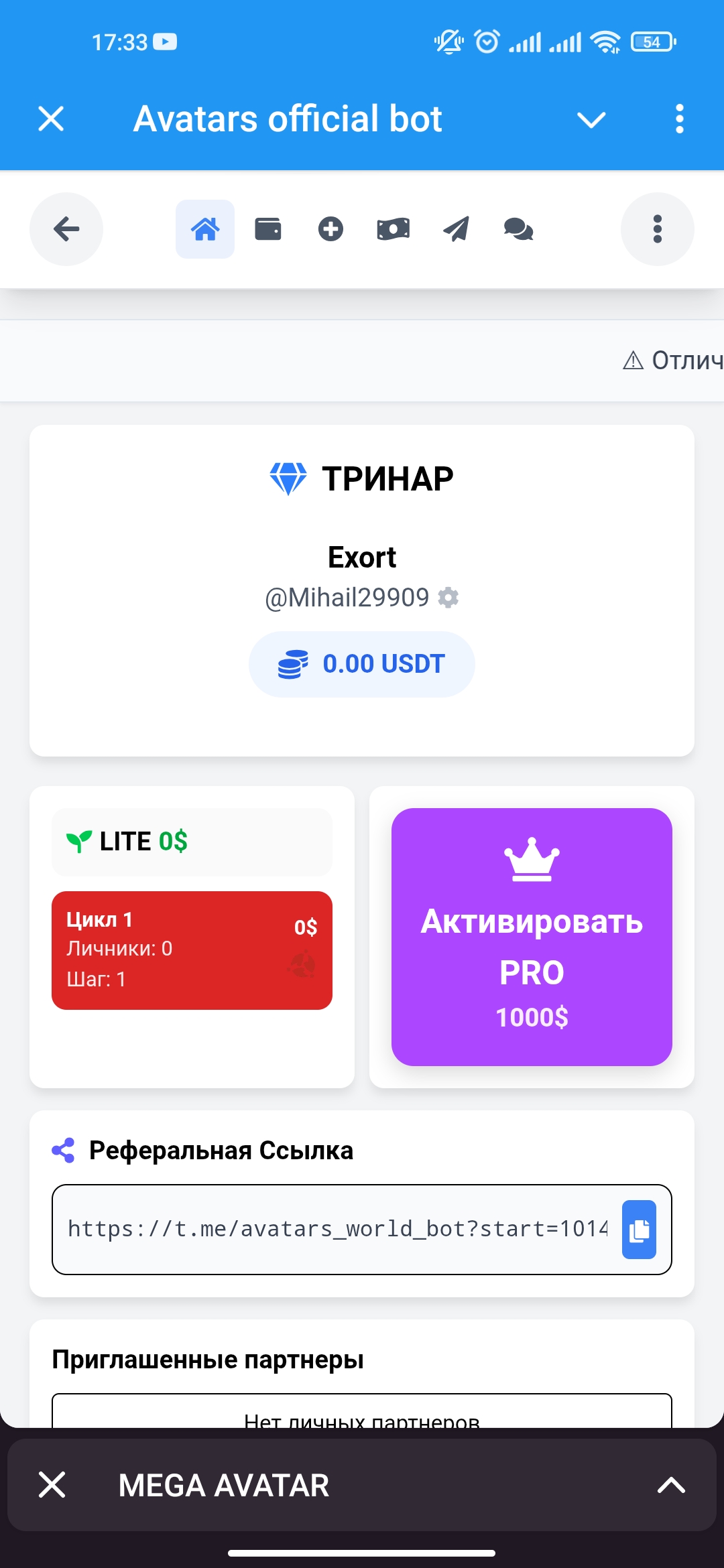Collapse the mini app with the chevron
The image size is (724, 1568).
(591, 120)
